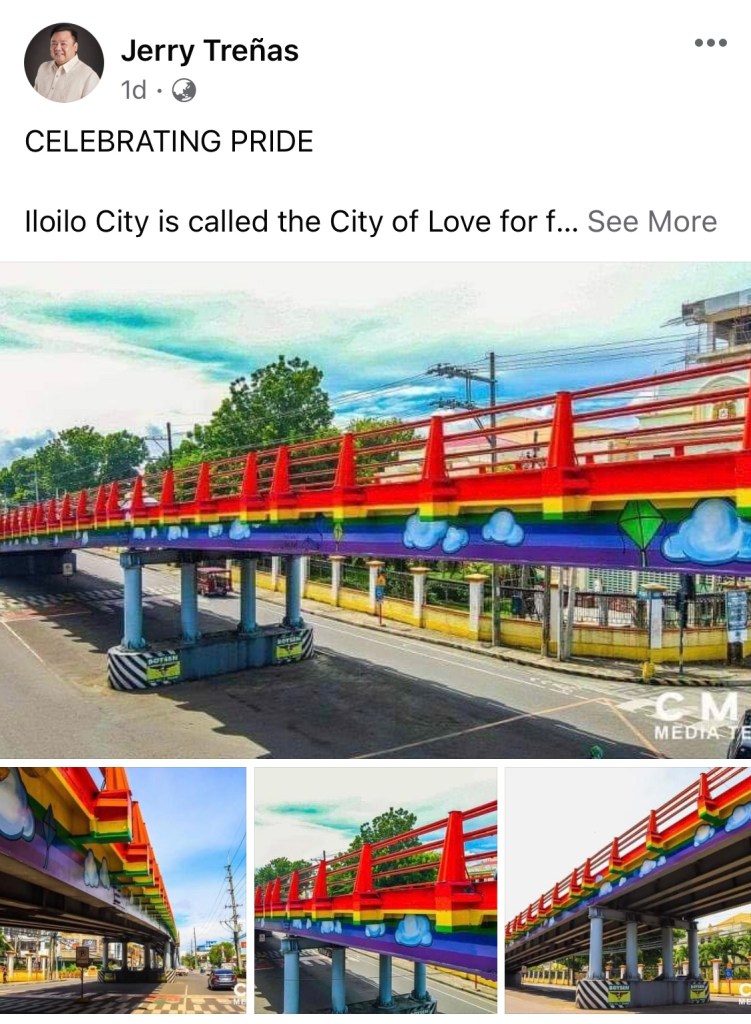
Task: Expand the caption with See More
Action: pos(651,221)
